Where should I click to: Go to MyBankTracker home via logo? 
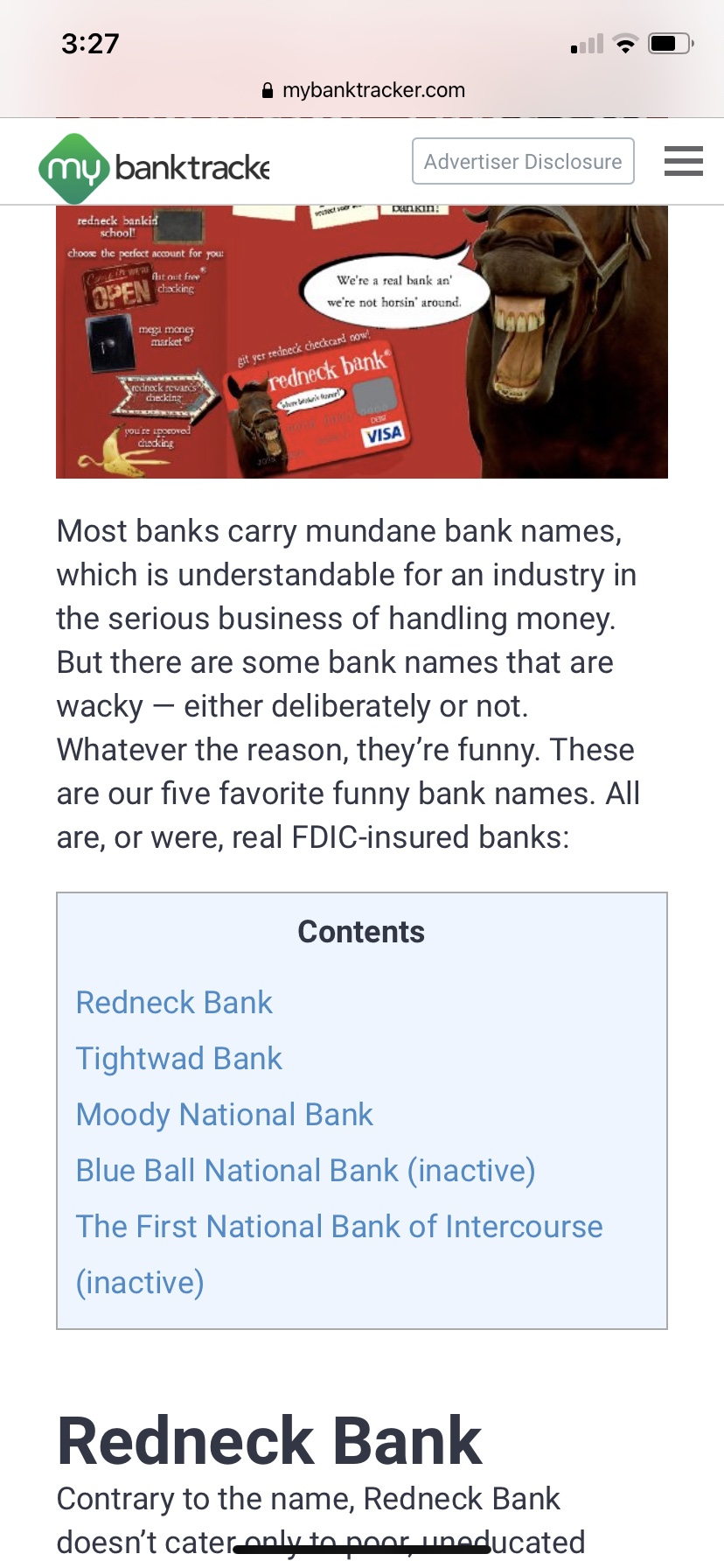point(155,167)
